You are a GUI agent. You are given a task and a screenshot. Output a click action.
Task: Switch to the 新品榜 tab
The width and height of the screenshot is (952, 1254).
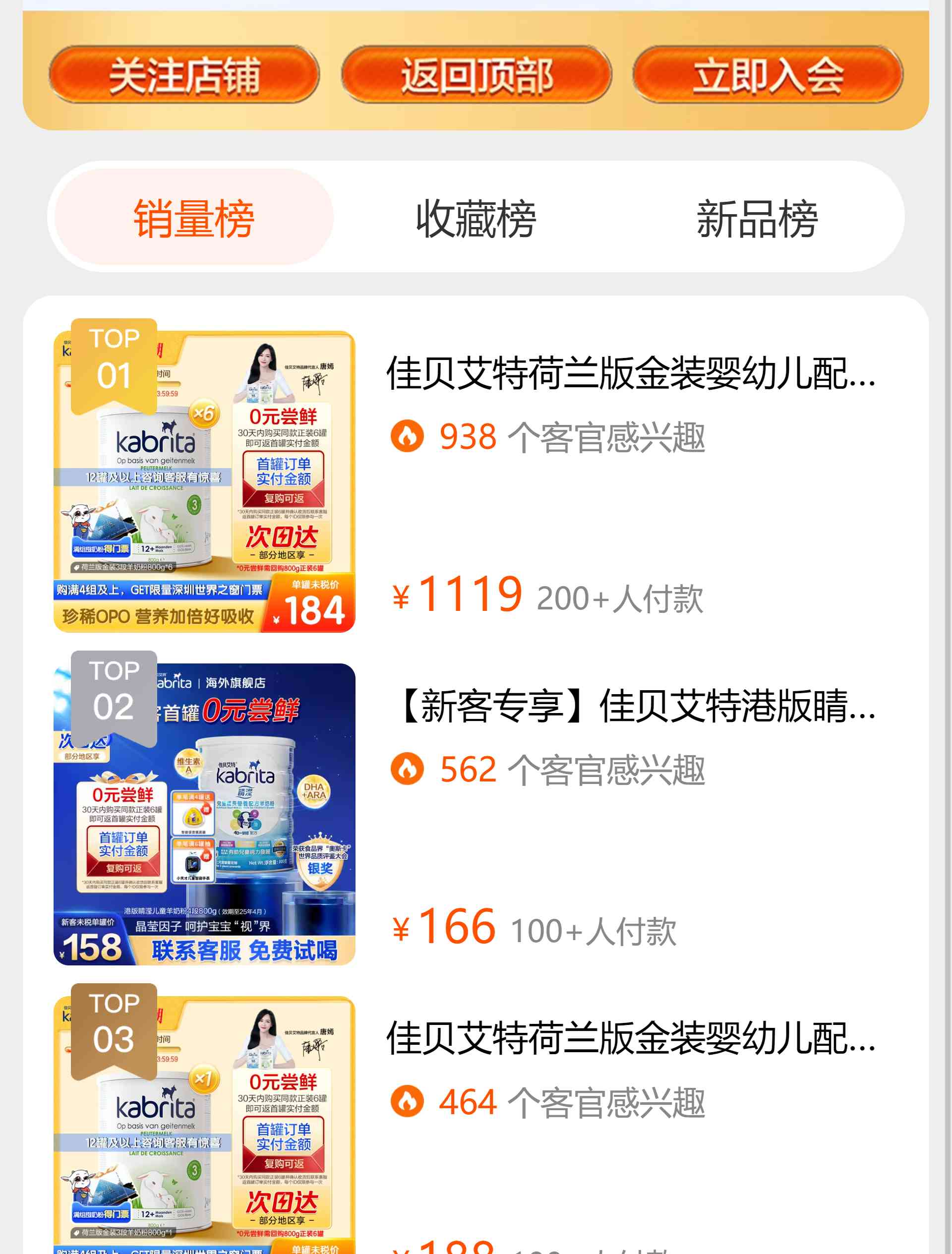(757, 218)
